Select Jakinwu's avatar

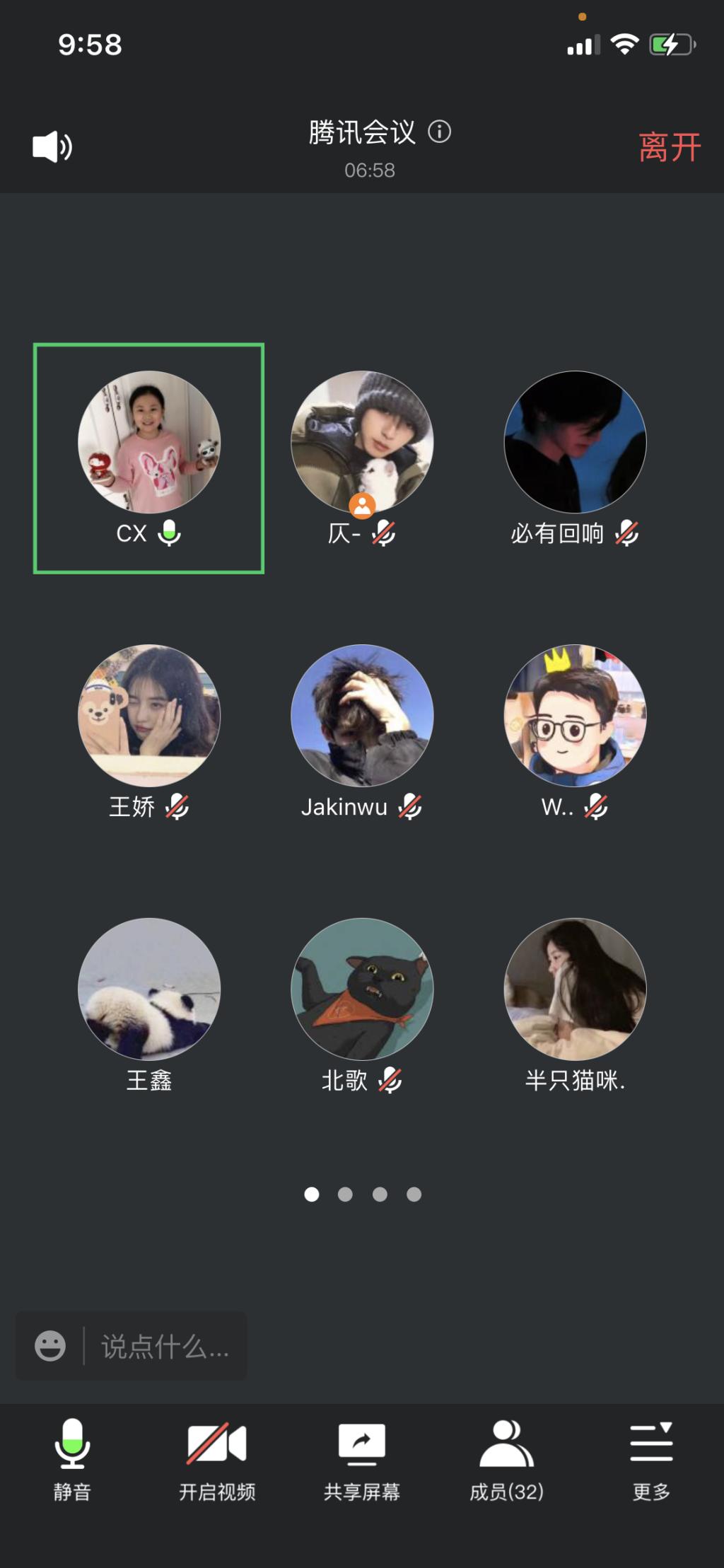362,715
